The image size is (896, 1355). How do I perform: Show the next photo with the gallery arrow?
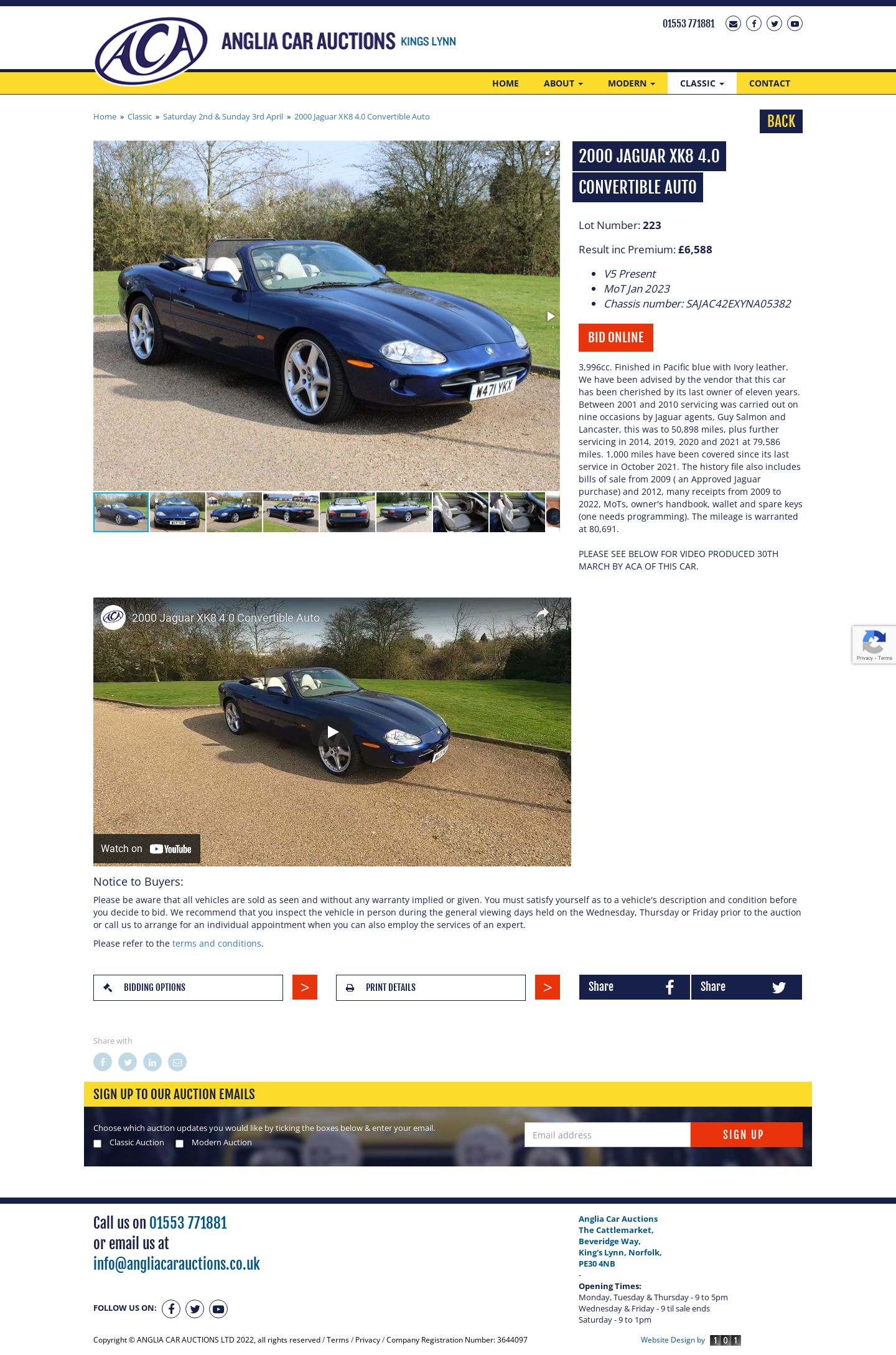click(x=550, y=316)
